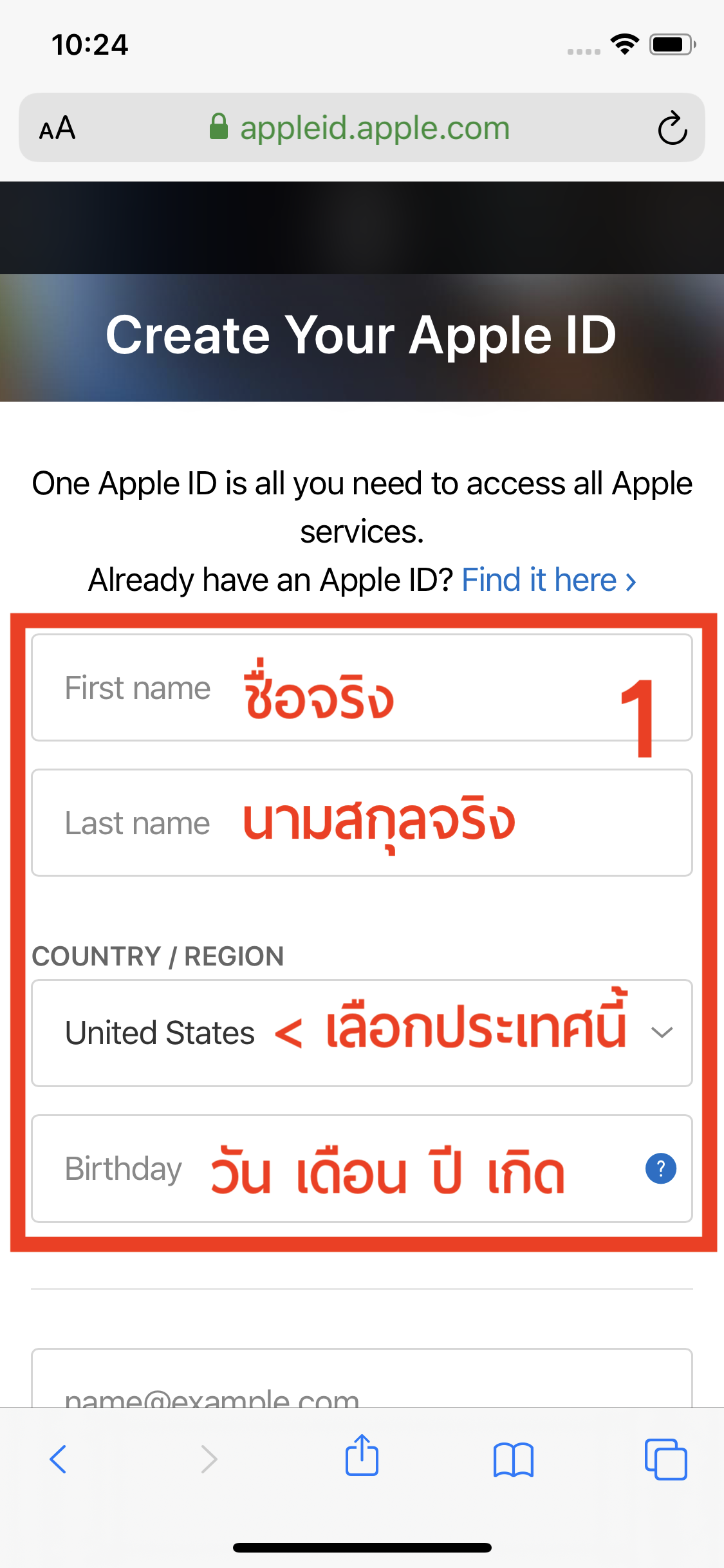The width and height of the screenshot is (724, 1568).
Task: Go back to the previous page
Action: [x=58, y=1459]
